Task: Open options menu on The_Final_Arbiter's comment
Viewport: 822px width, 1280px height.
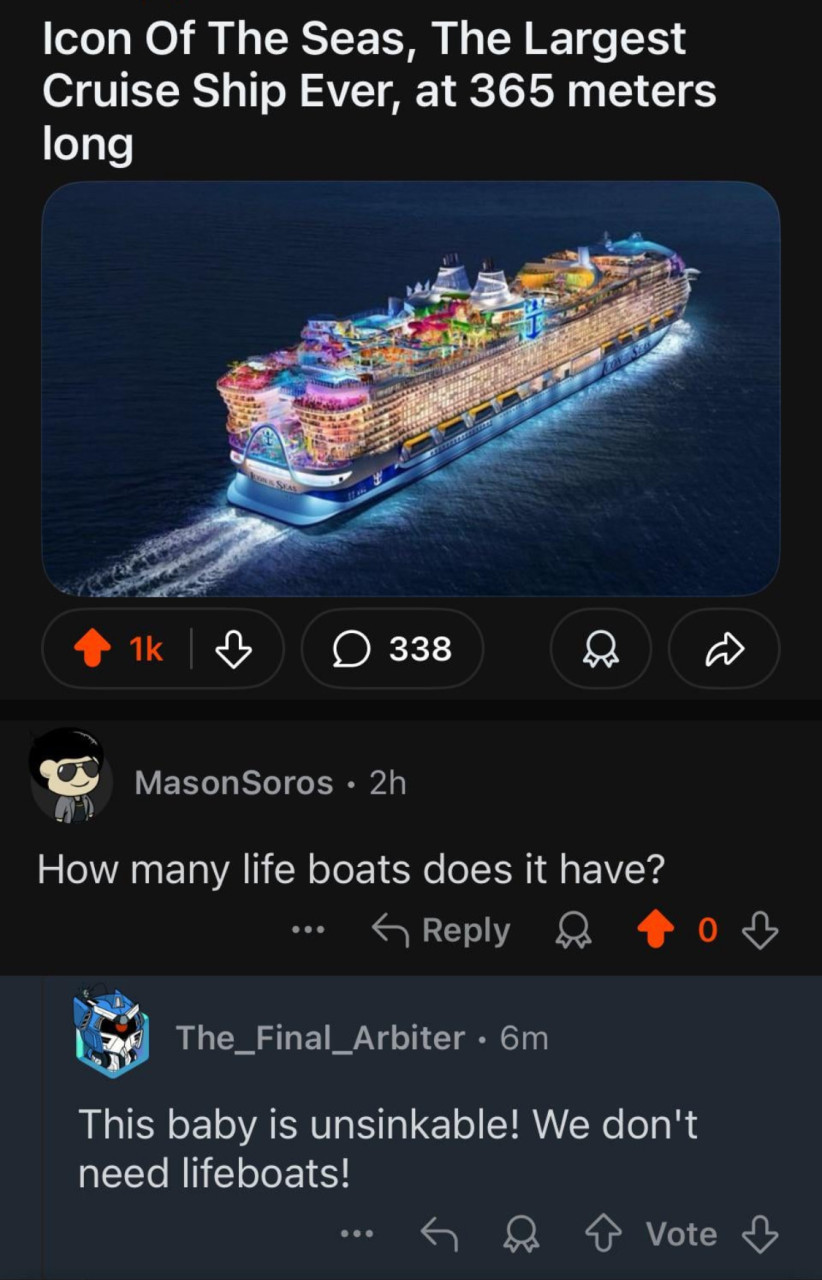Action: pos(357,1234)
